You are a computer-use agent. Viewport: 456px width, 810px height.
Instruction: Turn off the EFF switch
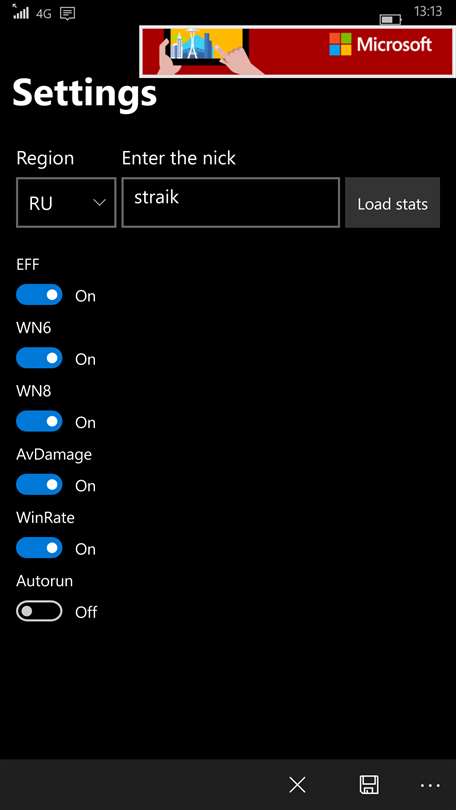tap(39, 295)
